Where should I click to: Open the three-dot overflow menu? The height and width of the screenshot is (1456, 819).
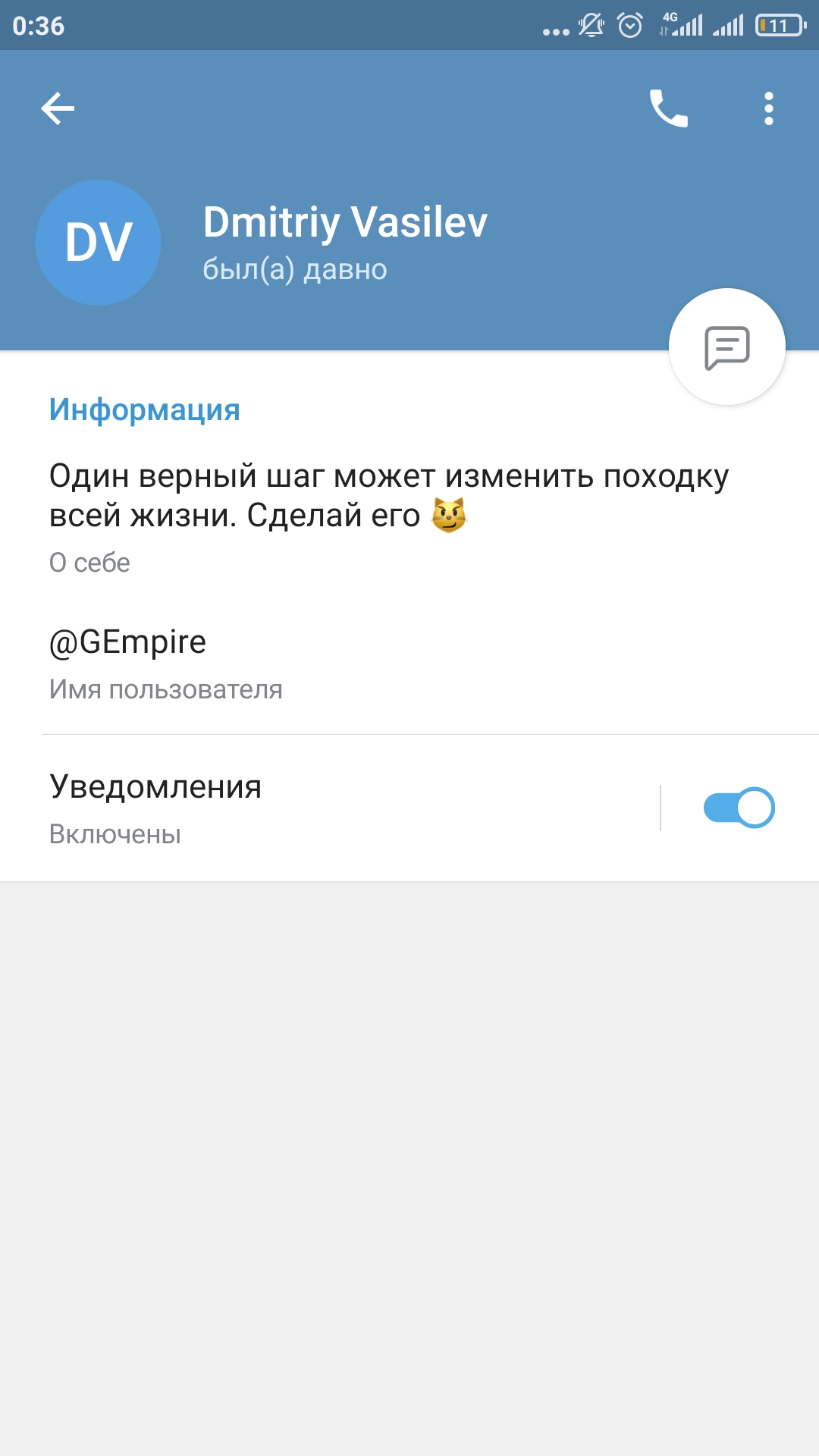[x=768, y=108]
